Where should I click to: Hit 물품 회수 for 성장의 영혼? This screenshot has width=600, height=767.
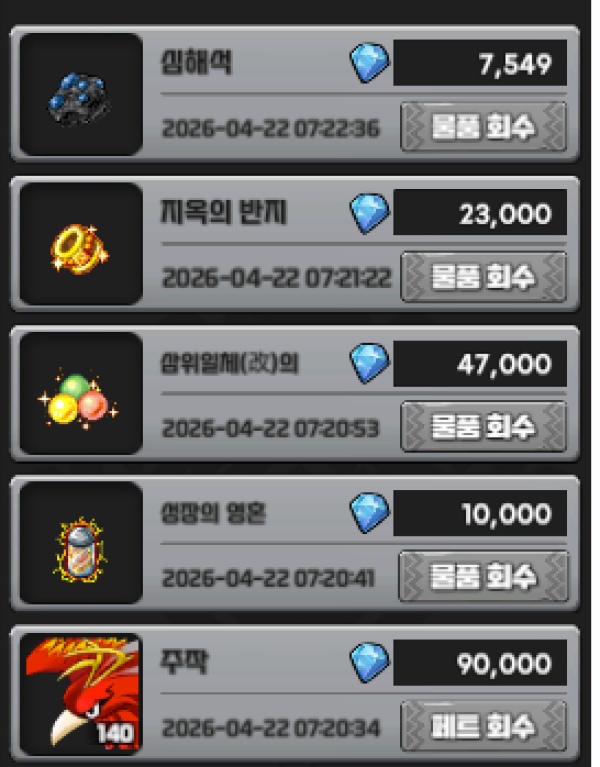[x=483, y=576]
